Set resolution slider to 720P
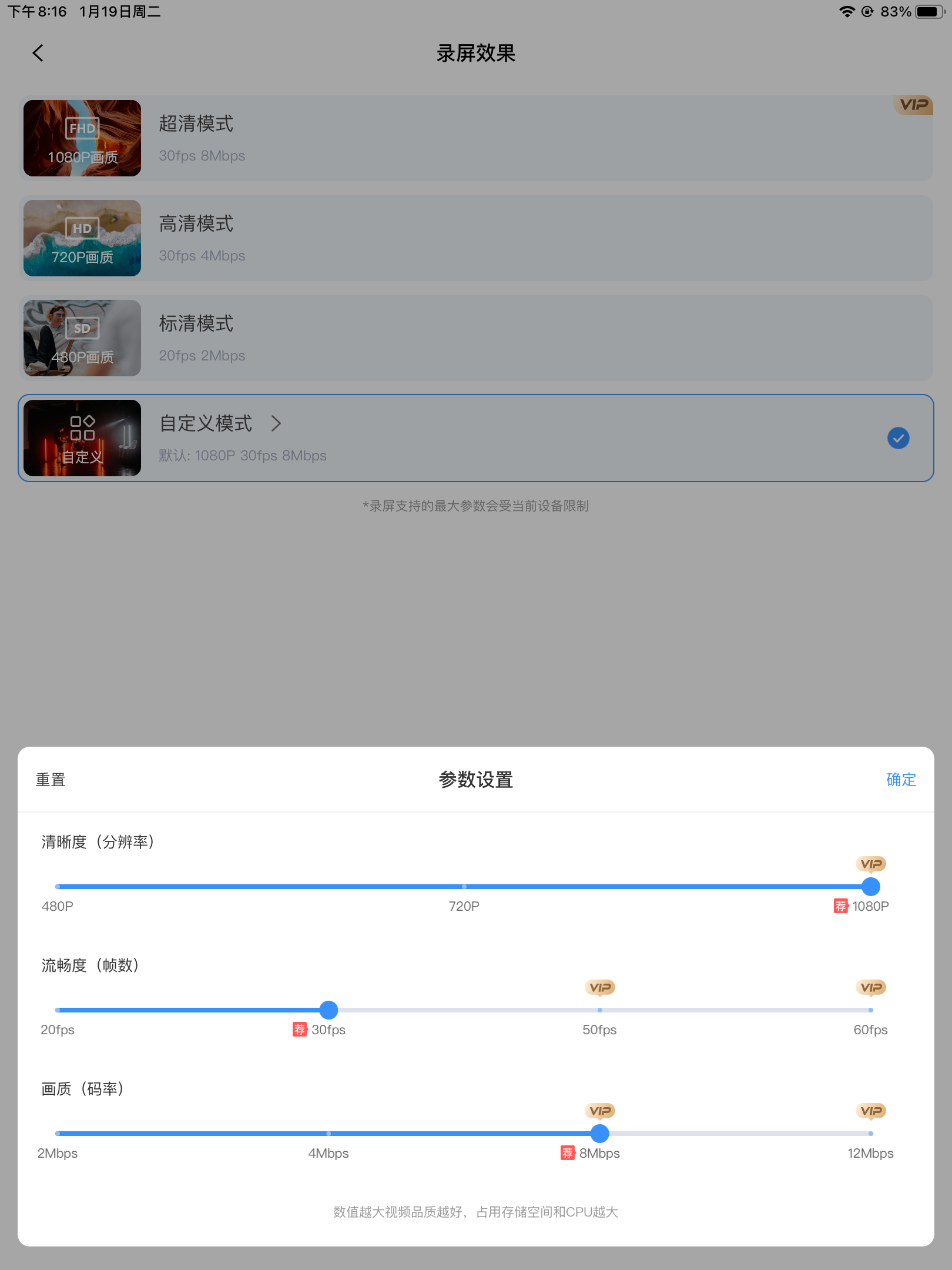The image size is (952, 1270). point(464,887)
